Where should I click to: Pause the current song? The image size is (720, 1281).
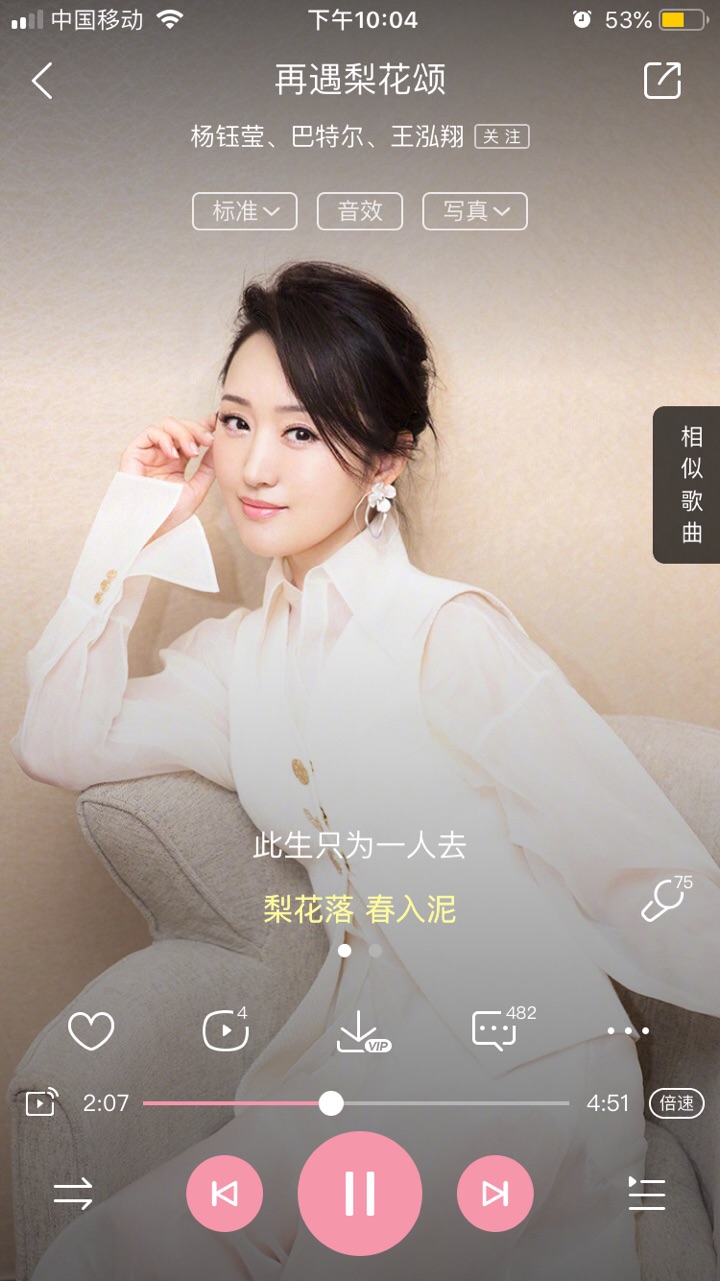point(360,1193)
